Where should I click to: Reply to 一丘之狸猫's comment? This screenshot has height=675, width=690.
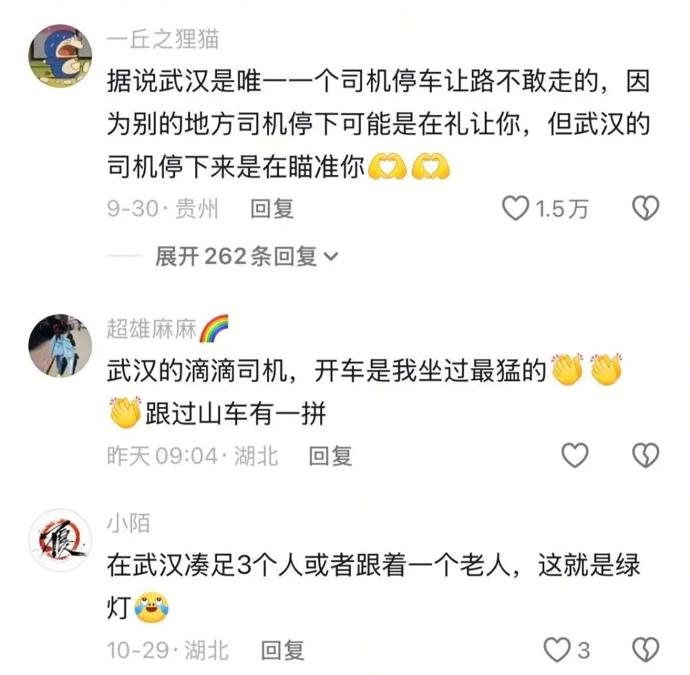pyautogui.click(x=271, y=209)
